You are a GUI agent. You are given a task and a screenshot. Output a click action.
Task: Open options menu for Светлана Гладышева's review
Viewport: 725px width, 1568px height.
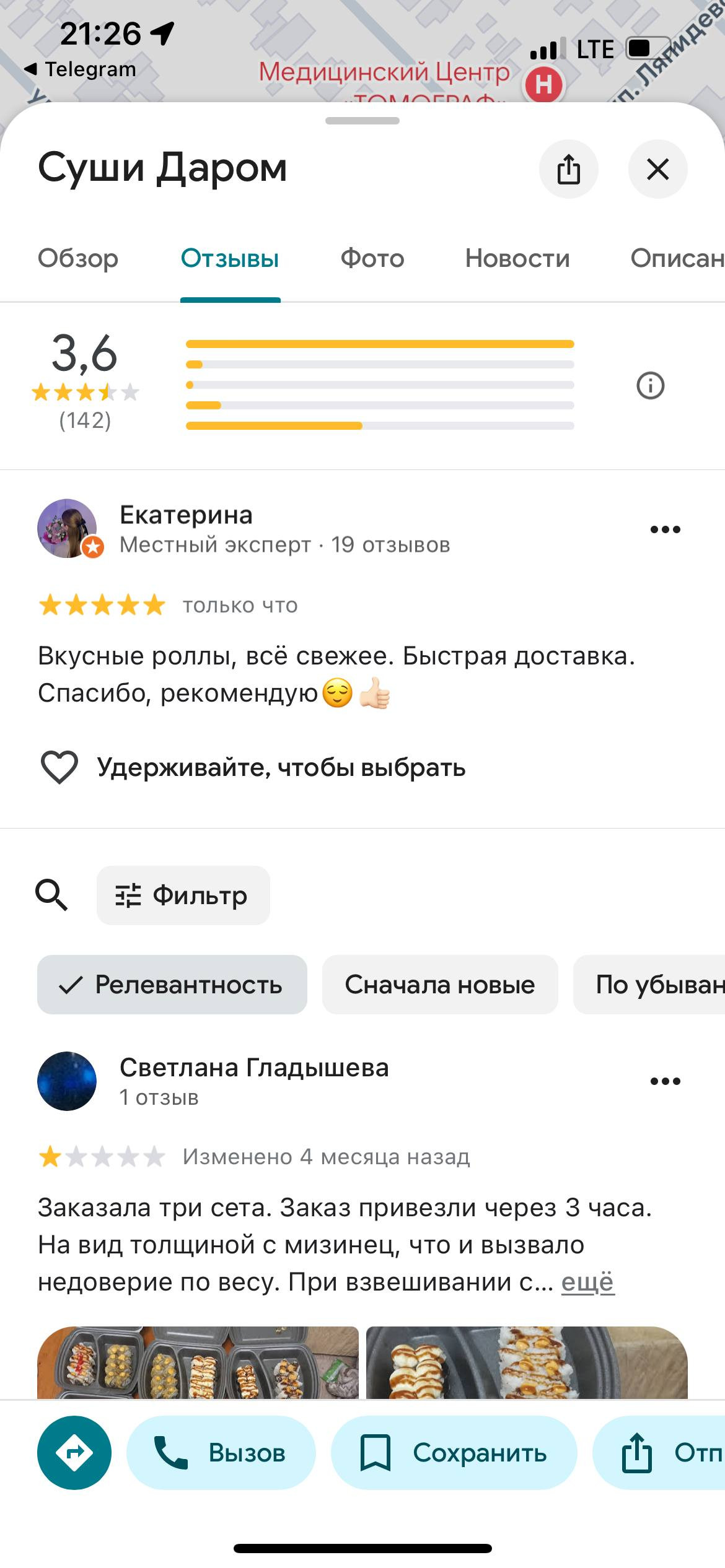[665, 1081]
